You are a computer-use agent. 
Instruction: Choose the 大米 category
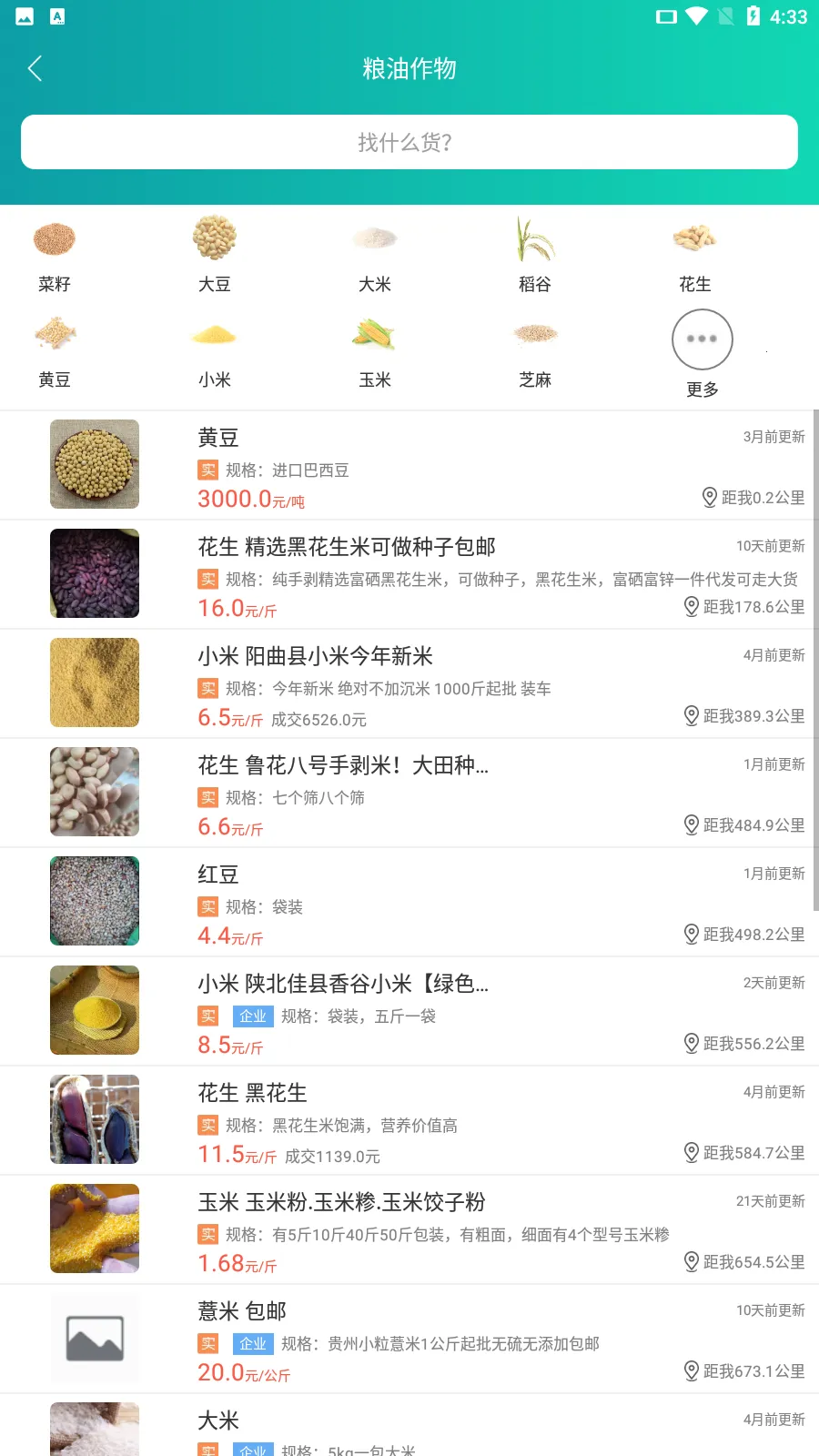375,256
